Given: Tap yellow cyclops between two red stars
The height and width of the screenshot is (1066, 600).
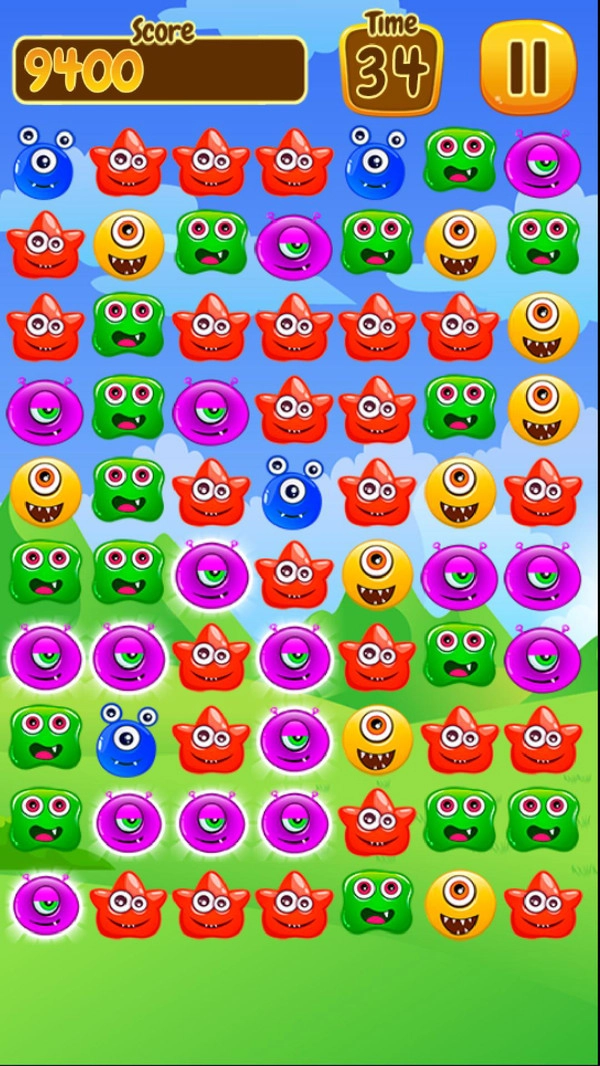Looking at the screenshot, I should coord(460,492).
